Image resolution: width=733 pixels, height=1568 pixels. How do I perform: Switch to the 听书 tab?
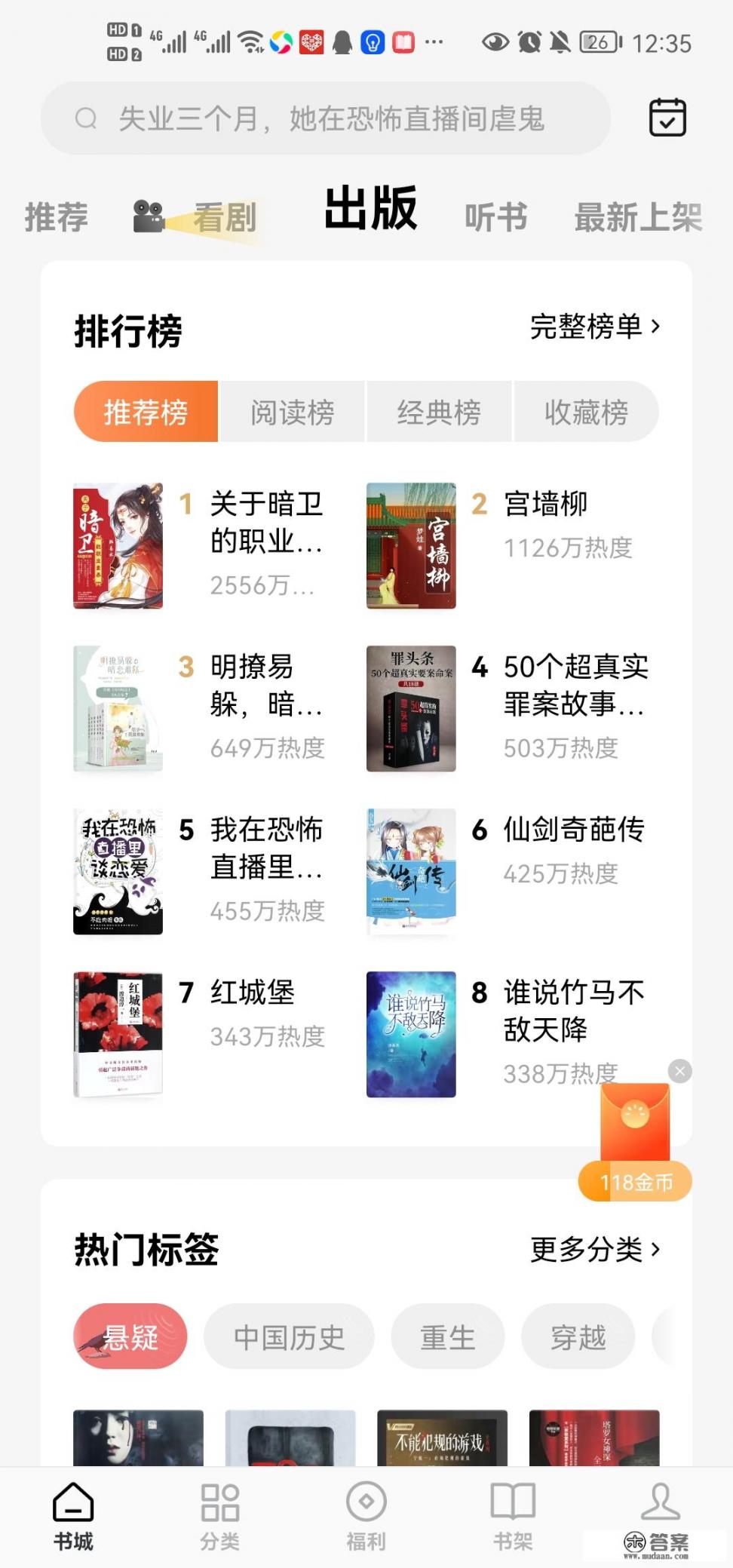tap(497, 216)
